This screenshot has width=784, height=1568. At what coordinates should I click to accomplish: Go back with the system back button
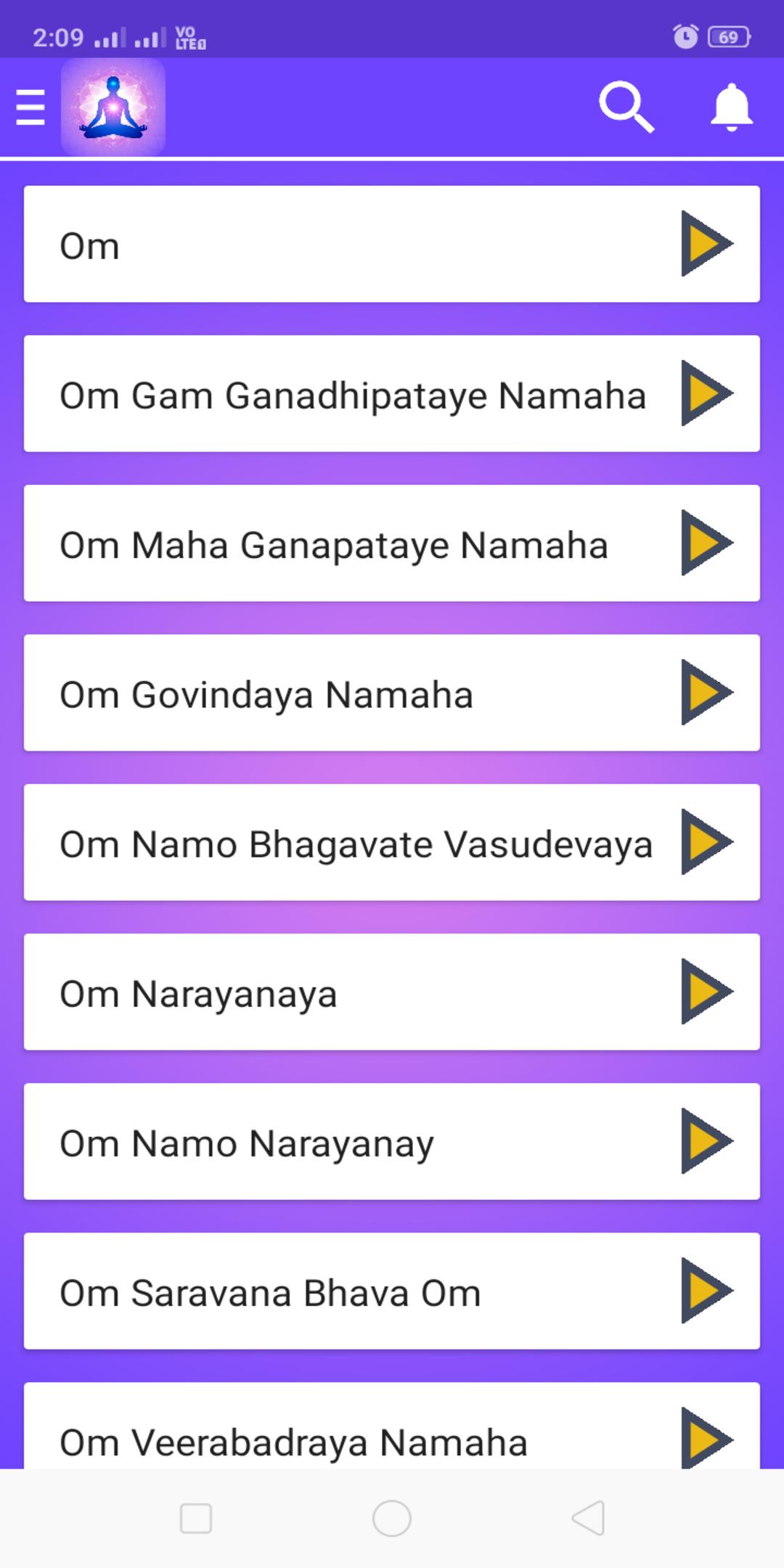[588, 1518]
